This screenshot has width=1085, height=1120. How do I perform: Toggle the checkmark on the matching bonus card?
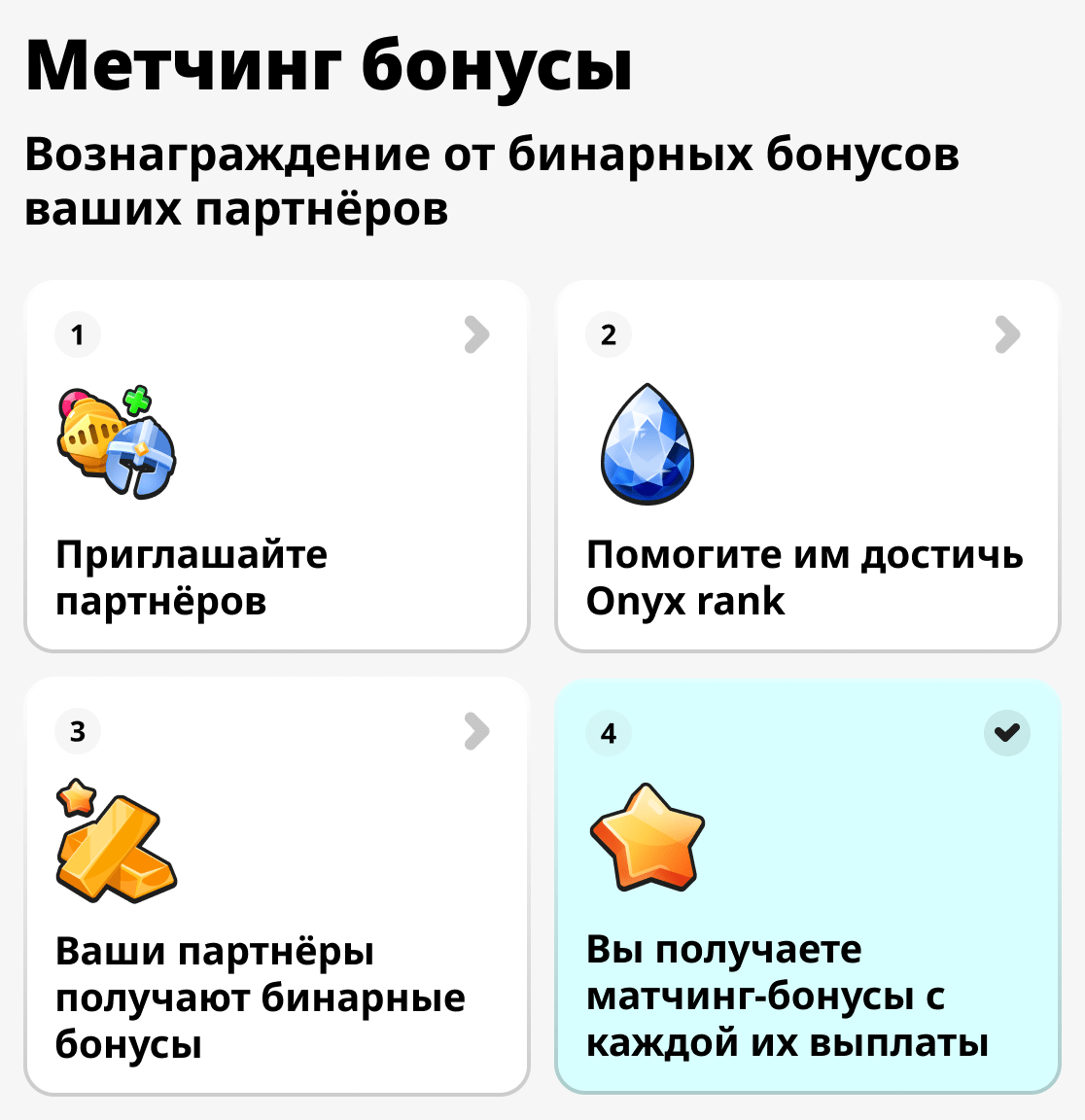(x=1007, y=733)
